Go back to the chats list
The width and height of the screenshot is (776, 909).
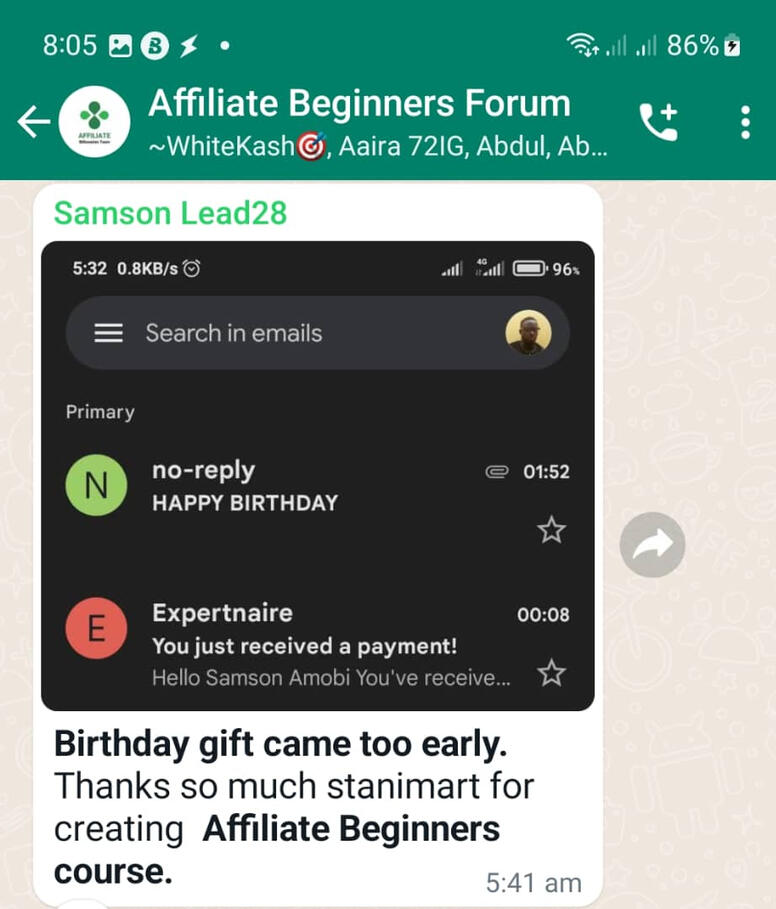[33, 122]
